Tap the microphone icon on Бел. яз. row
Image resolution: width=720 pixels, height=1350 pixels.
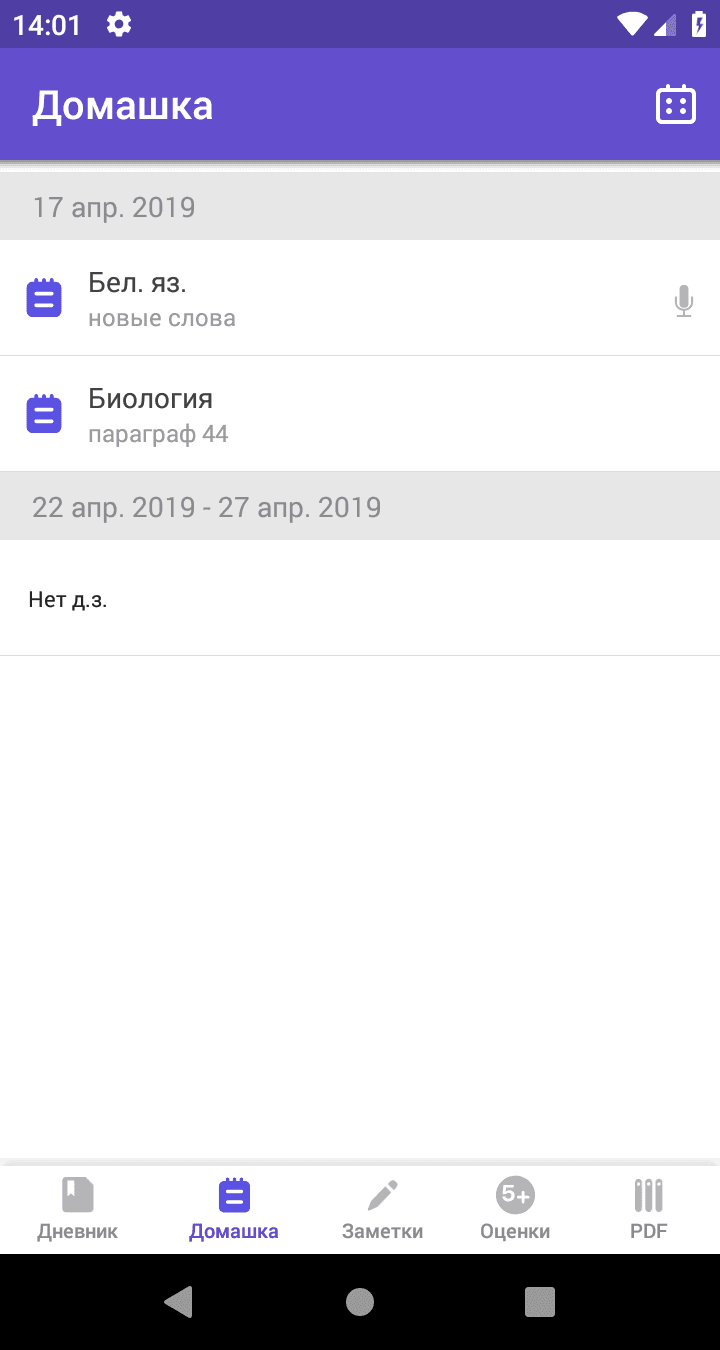point(683,300)
